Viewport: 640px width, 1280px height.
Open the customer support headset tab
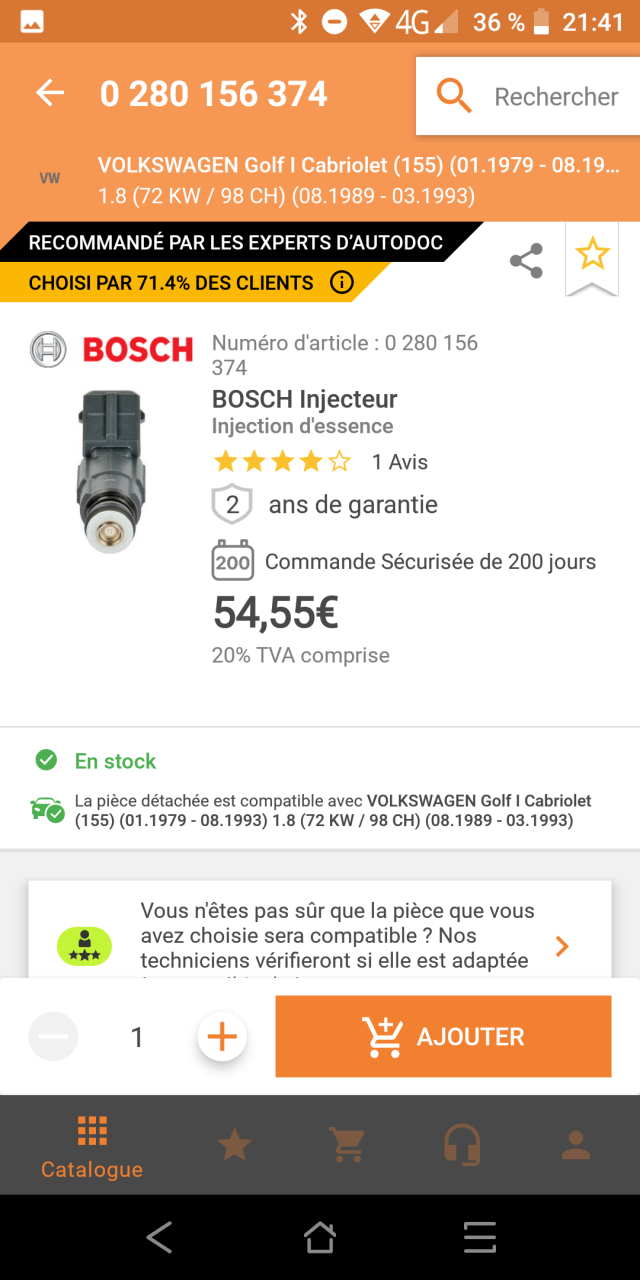pos(461,1145)
